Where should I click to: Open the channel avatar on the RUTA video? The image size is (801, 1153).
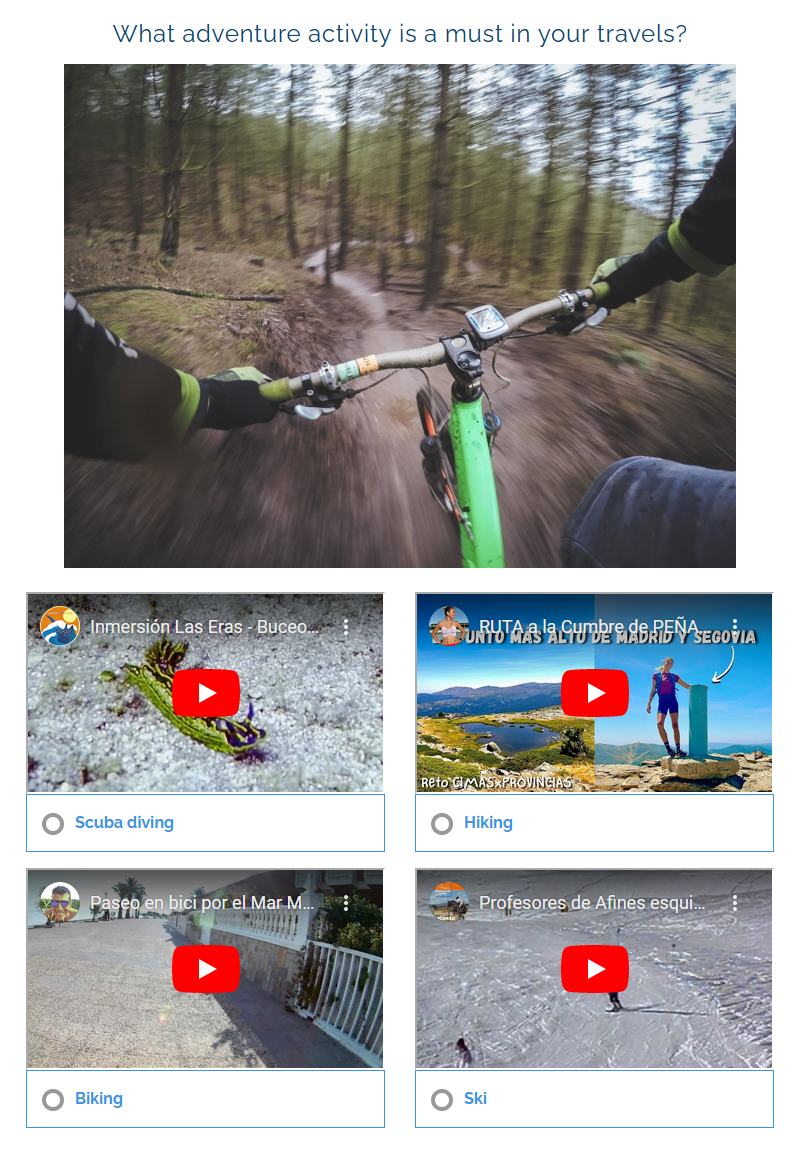(x=449, y=626)
